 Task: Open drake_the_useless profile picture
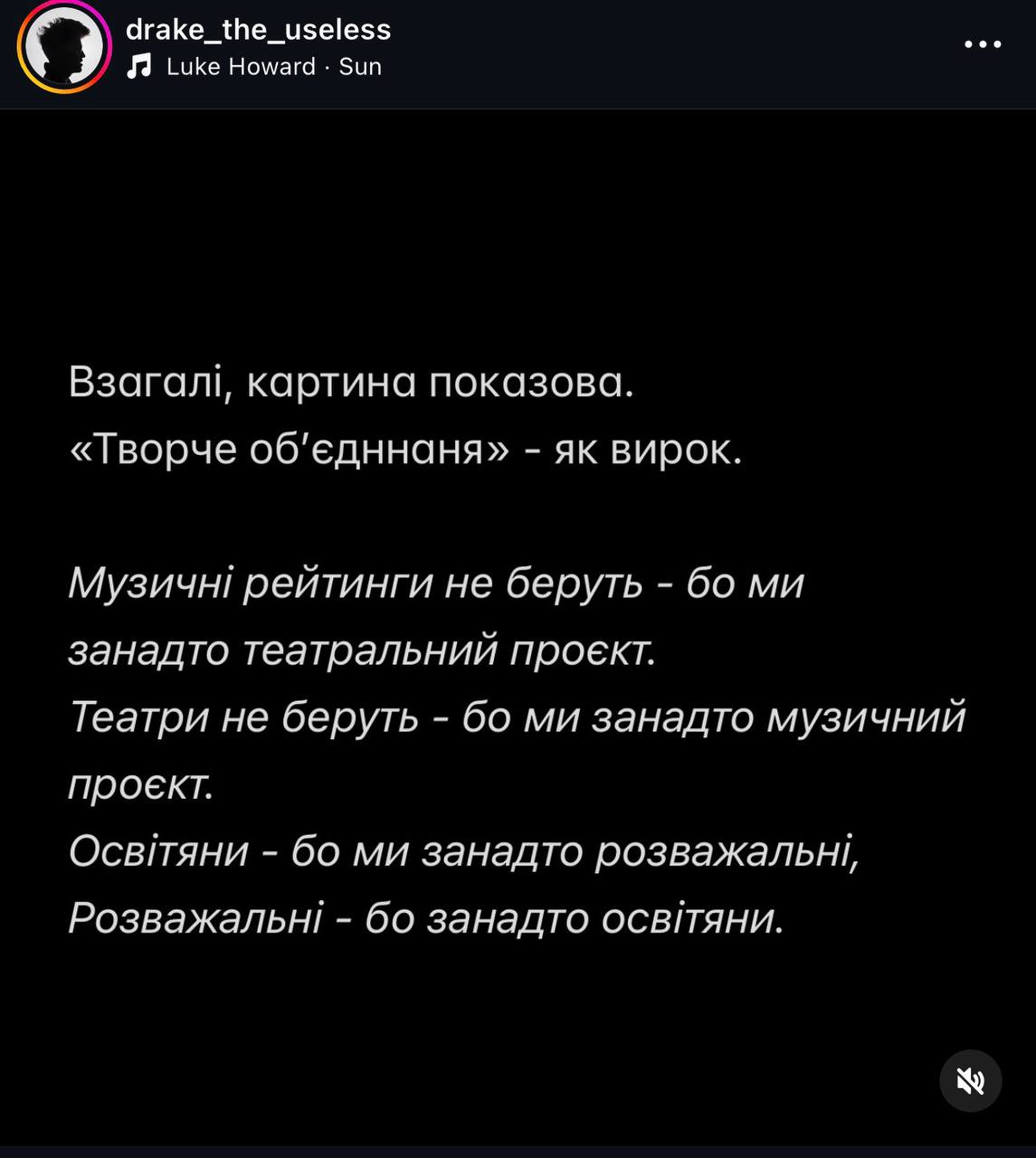click(63, 47)
